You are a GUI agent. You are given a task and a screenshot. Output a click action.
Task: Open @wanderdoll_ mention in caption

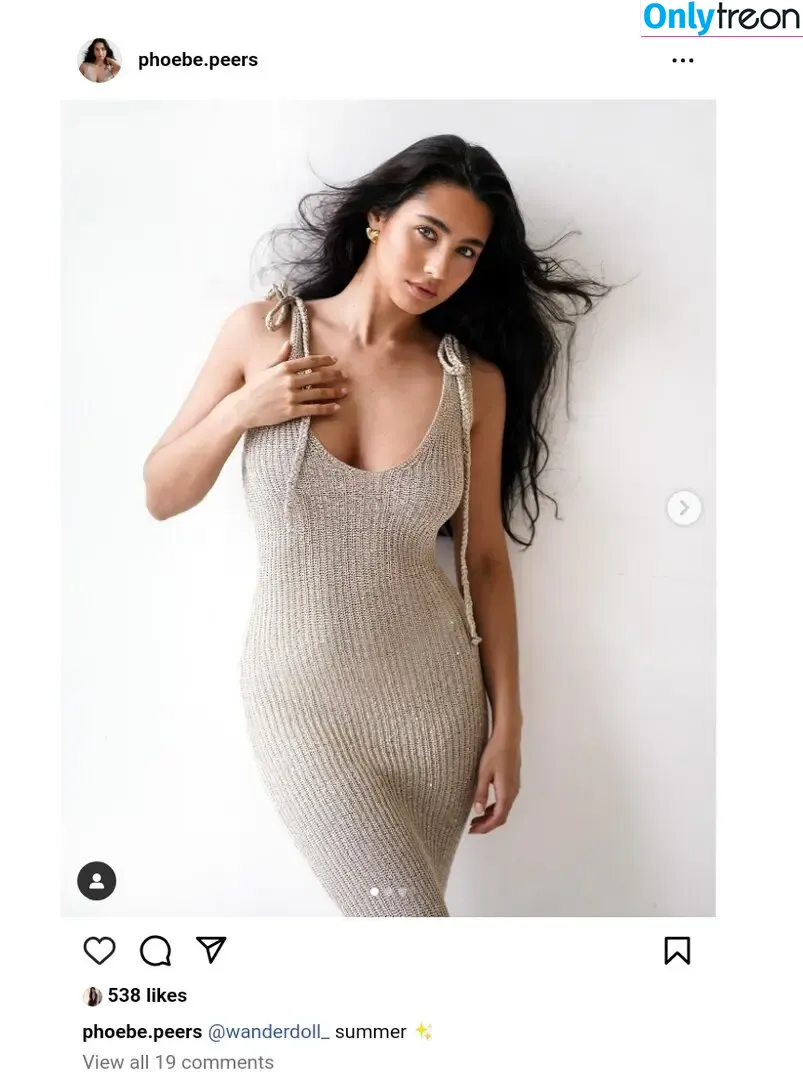coord(268,1031)
